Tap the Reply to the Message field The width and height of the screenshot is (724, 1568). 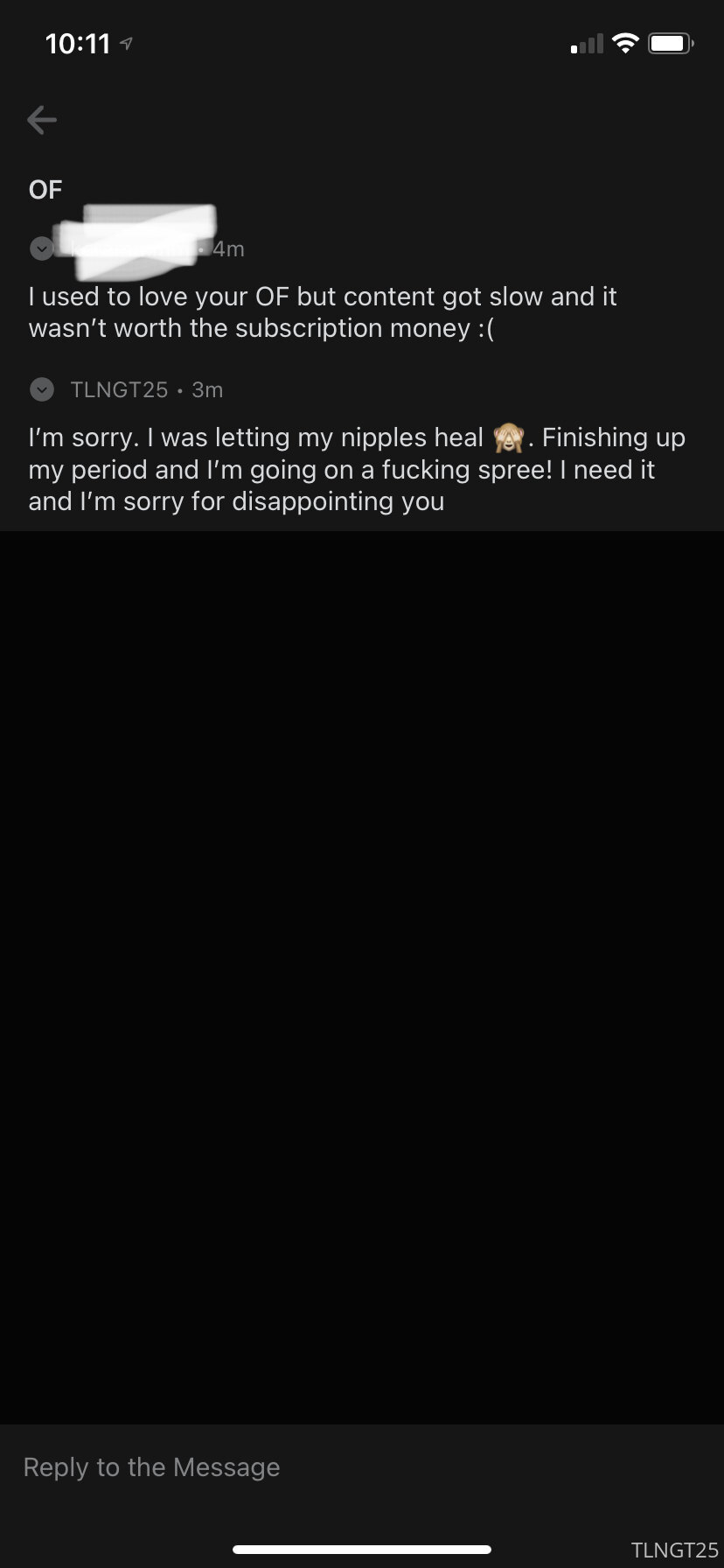pyautogui.click(x=362, y=1466)
